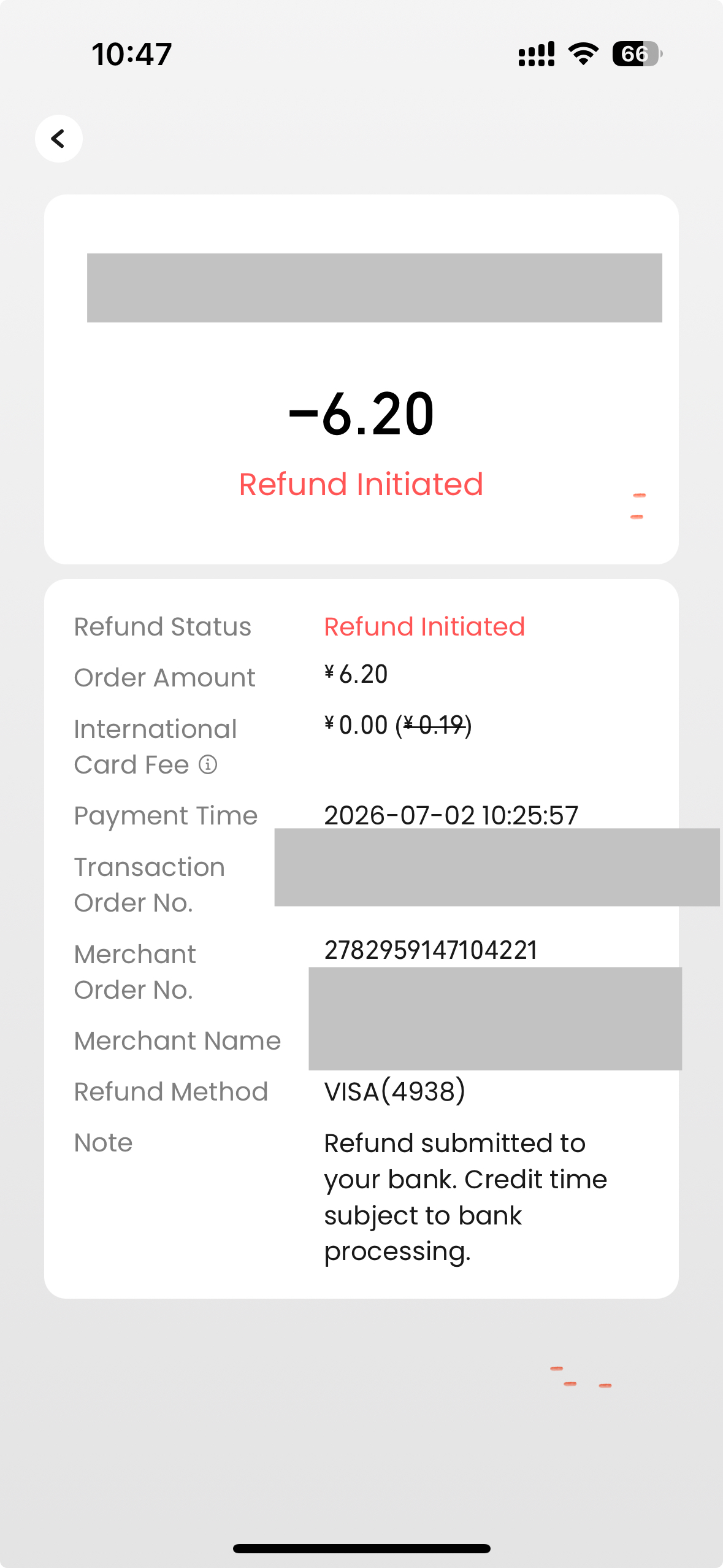Open International Card Fee info icon
This screenshot has width=723, height=1568.
[208, 764]
